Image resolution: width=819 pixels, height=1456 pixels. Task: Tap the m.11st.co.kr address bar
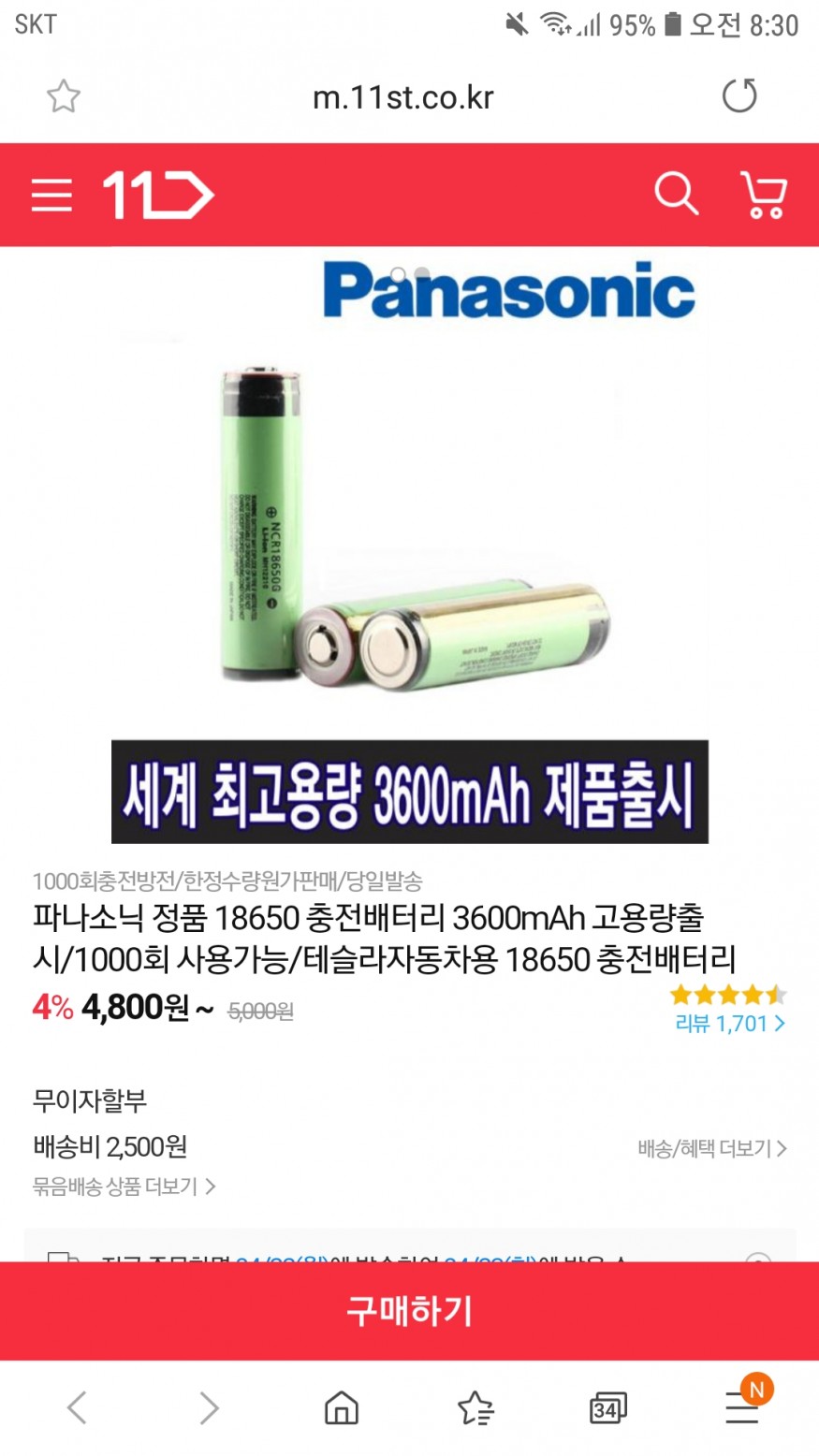402,96
